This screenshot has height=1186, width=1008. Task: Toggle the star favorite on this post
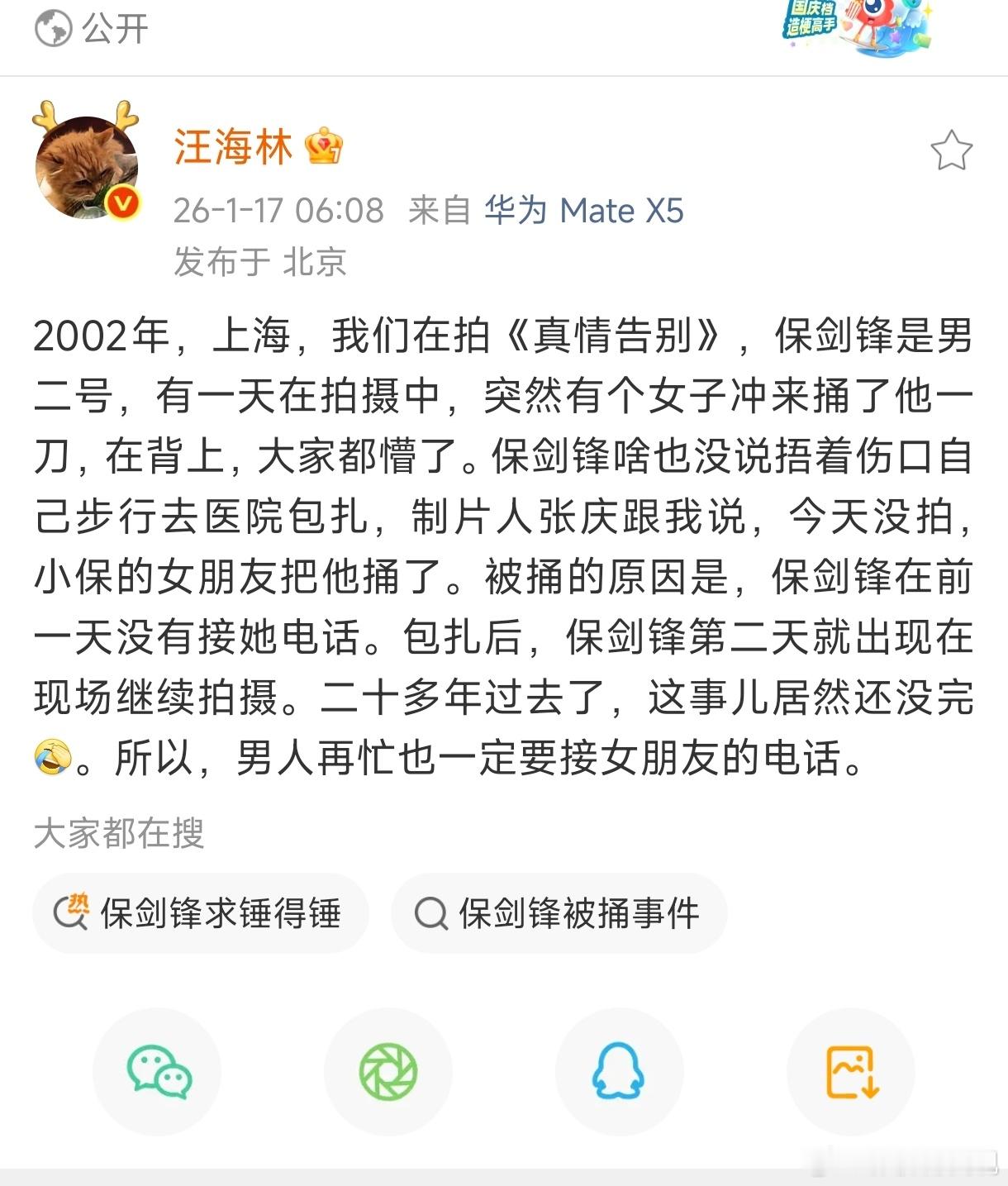(952, 150)
